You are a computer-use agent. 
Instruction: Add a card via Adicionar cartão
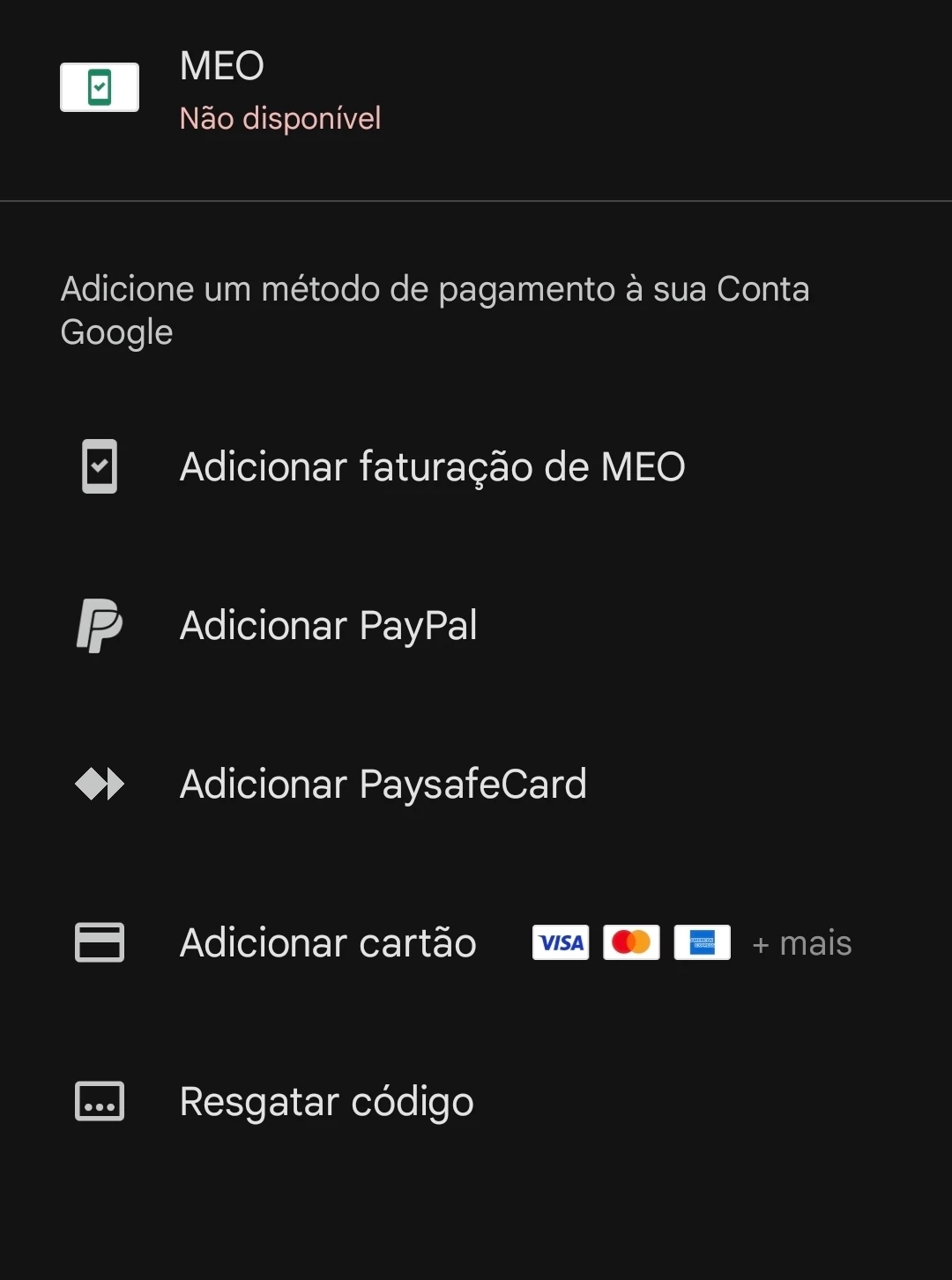click(x=328, y=943)
